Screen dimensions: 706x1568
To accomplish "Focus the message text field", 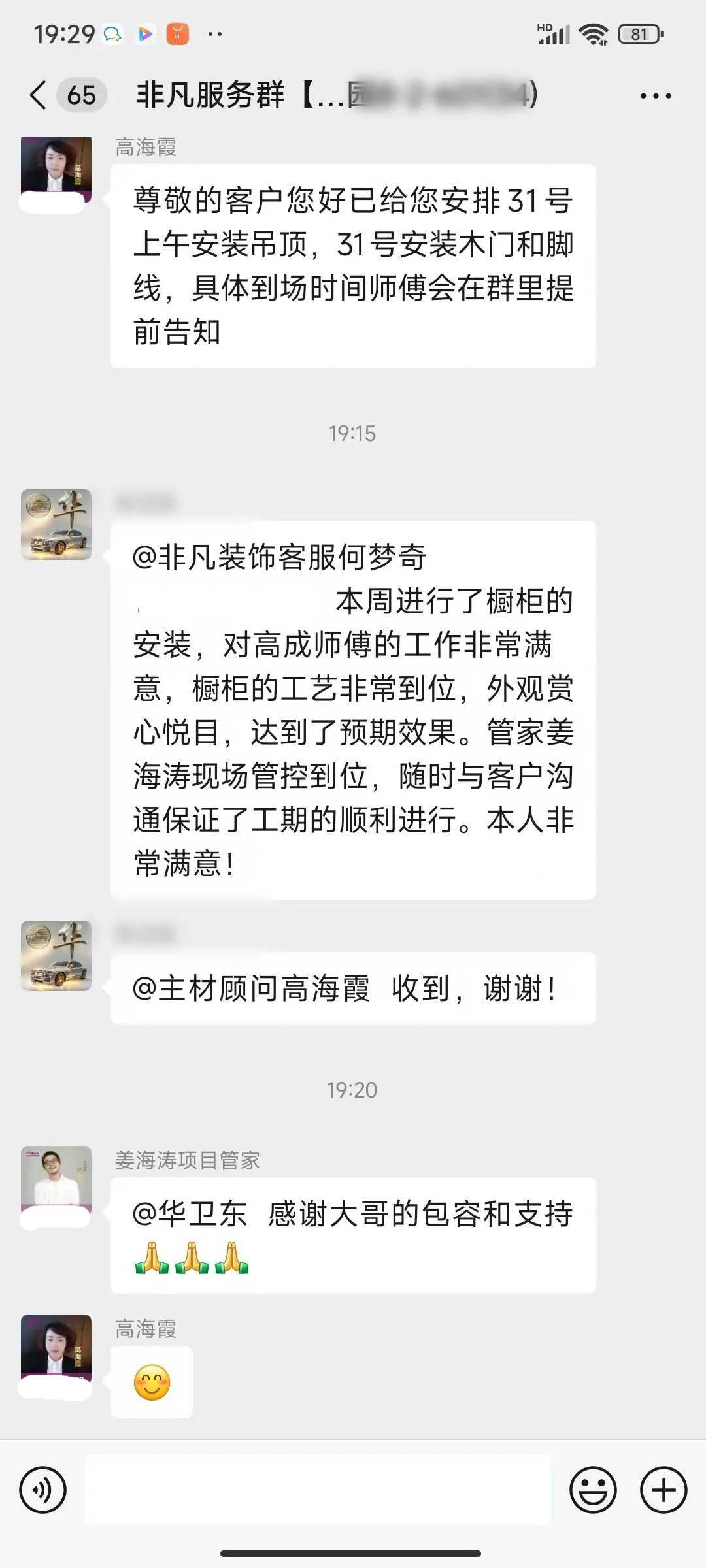I will (318, 1490).
